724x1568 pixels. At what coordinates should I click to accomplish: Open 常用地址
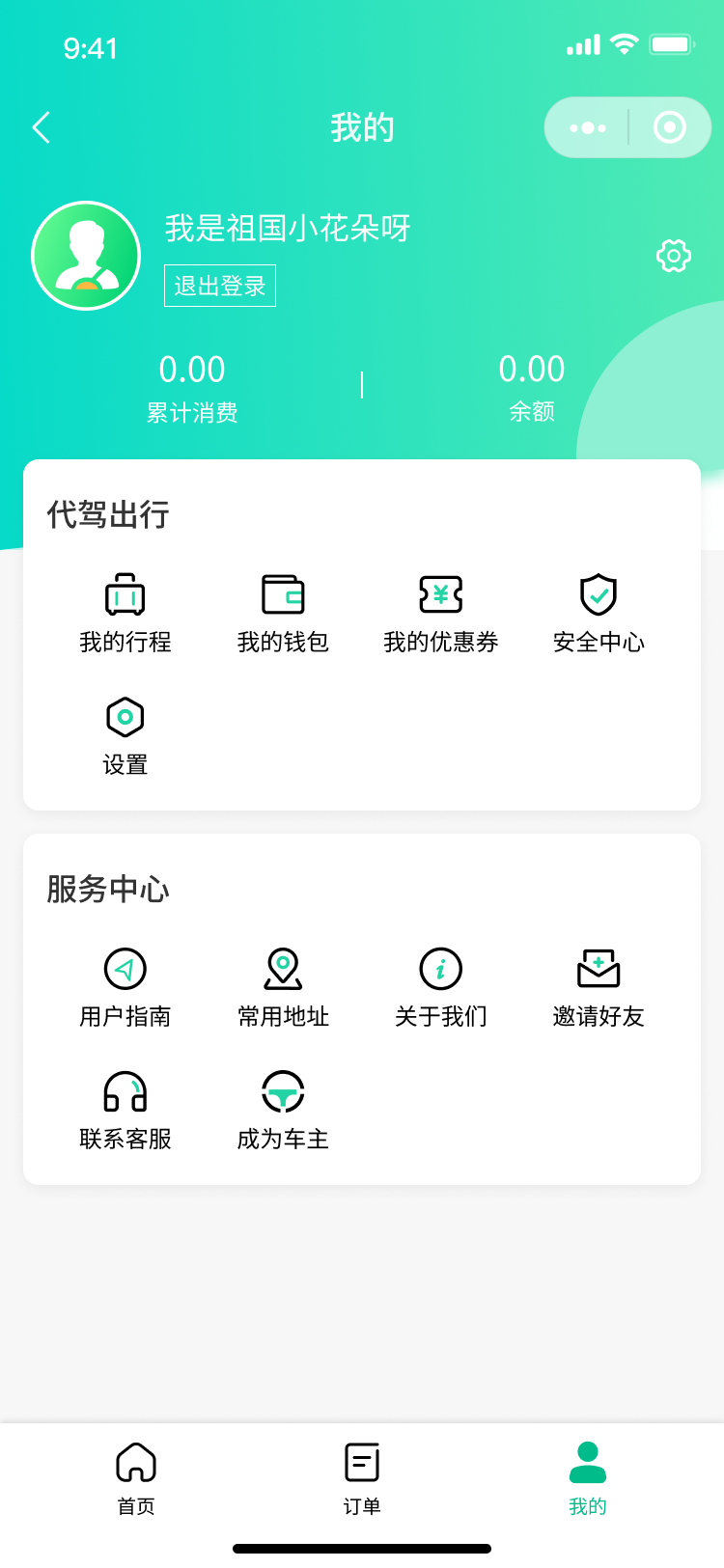pos(283,987)
